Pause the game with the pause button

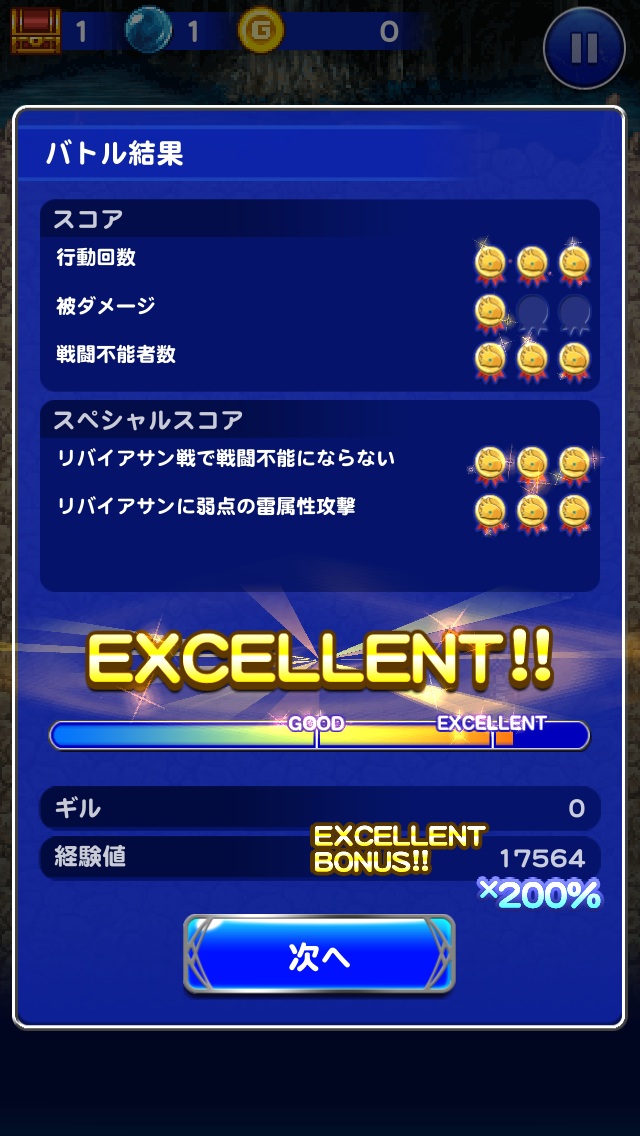(584, 47)
